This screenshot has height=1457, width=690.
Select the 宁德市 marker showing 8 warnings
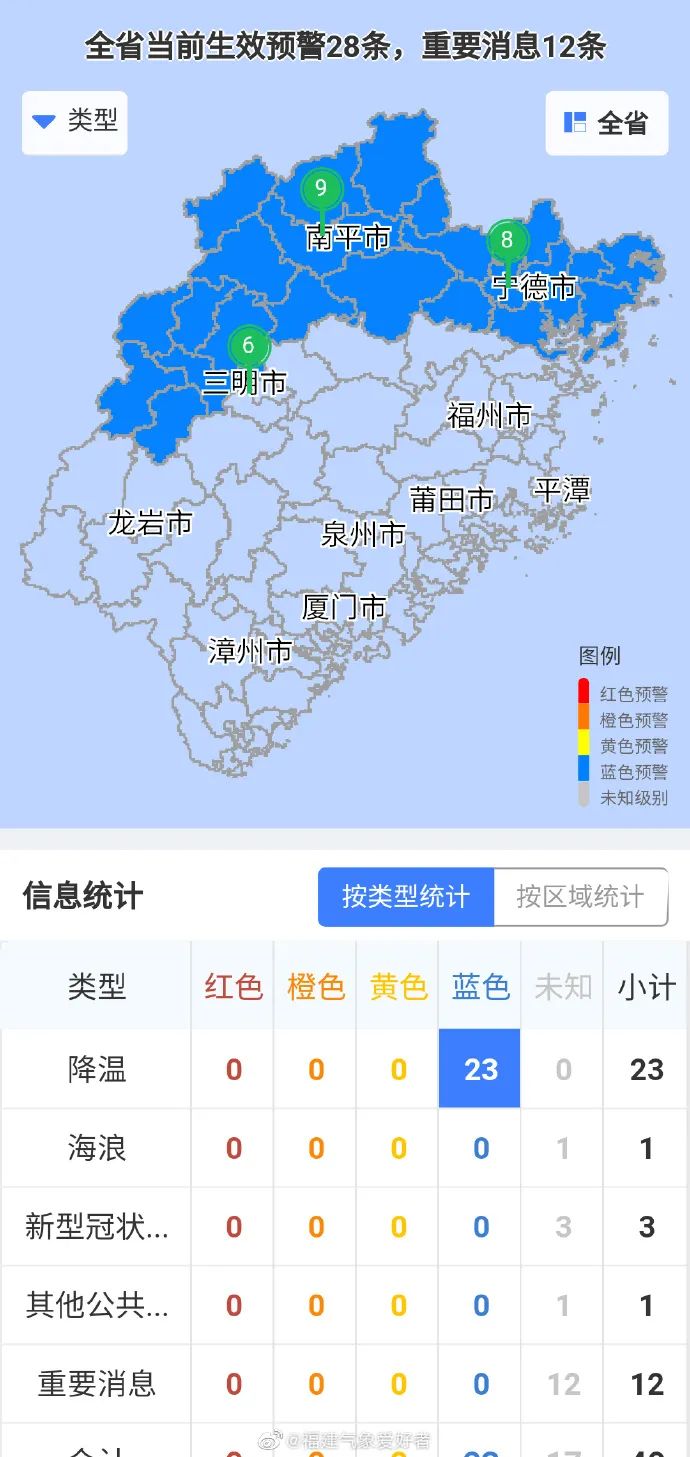coord(507,240)
